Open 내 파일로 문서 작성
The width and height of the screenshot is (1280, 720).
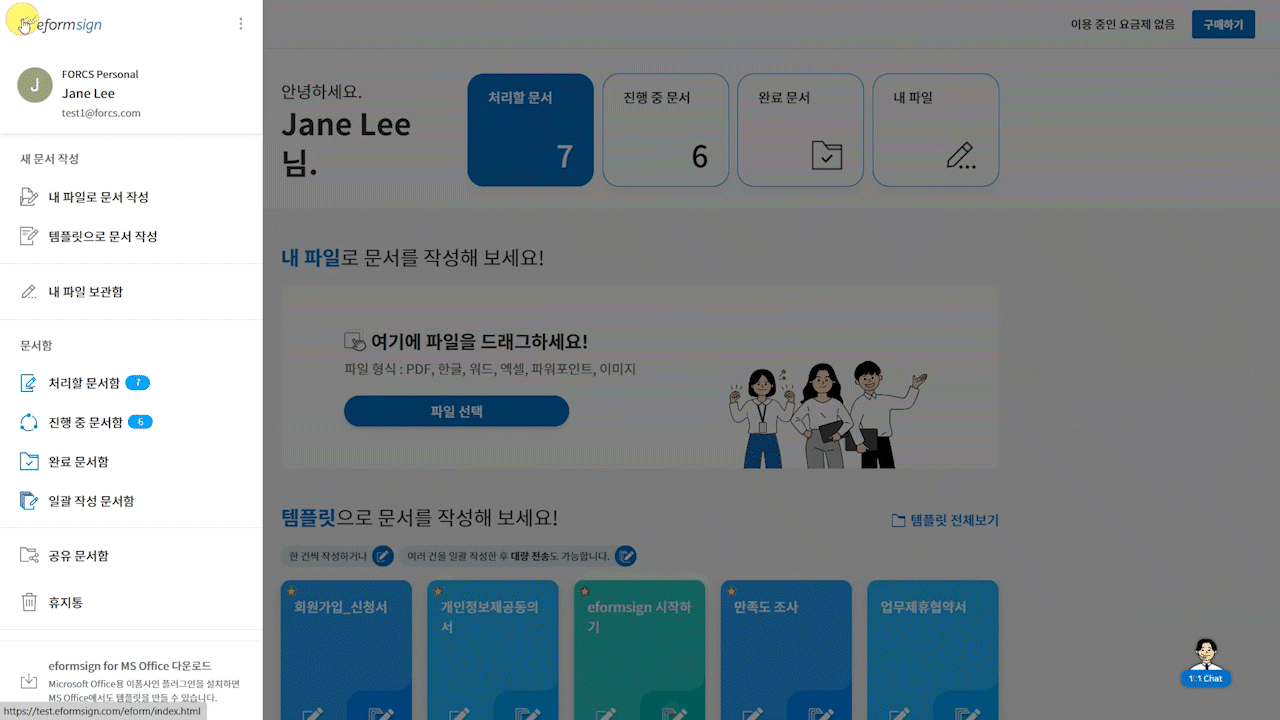pos(98,197)
